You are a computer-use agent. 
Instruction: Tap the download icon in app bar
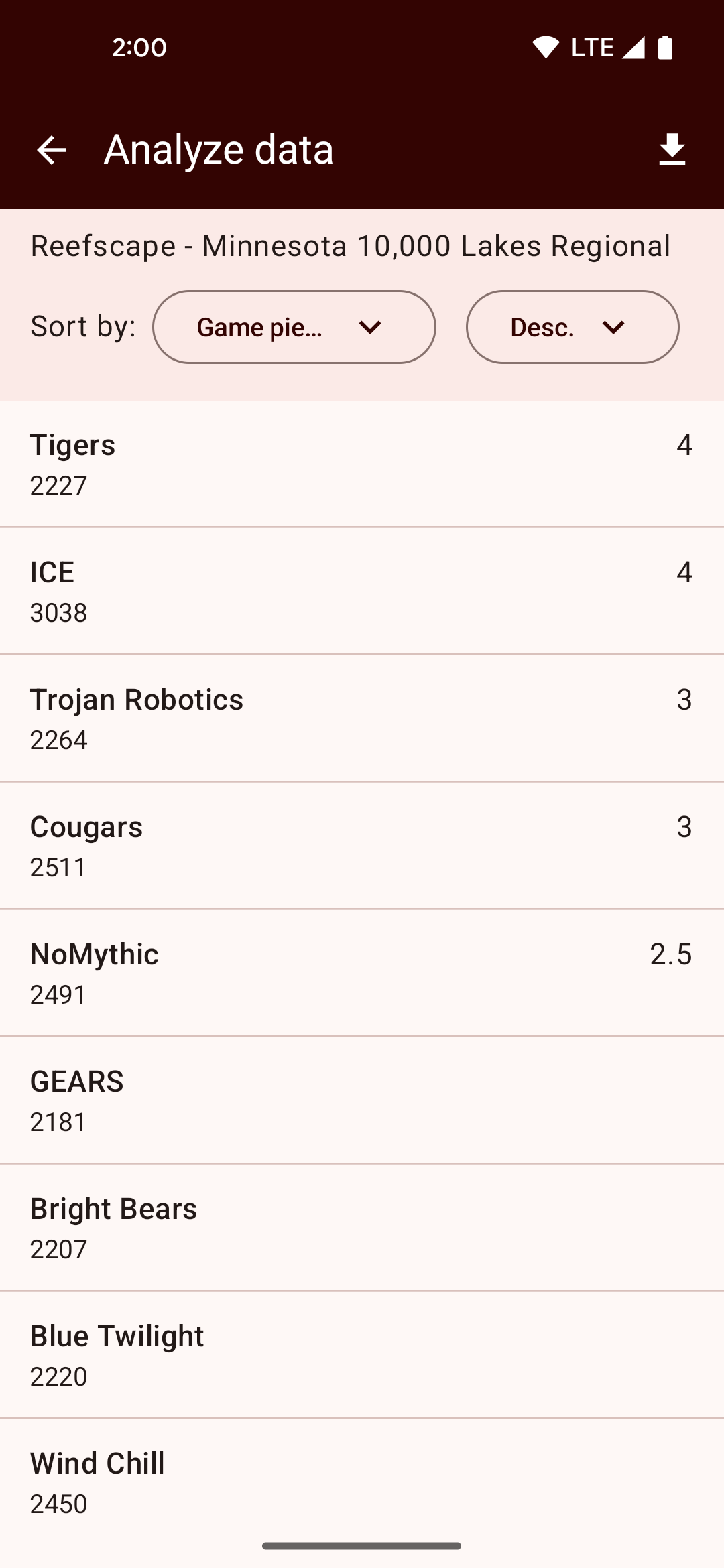pos(672,149)
